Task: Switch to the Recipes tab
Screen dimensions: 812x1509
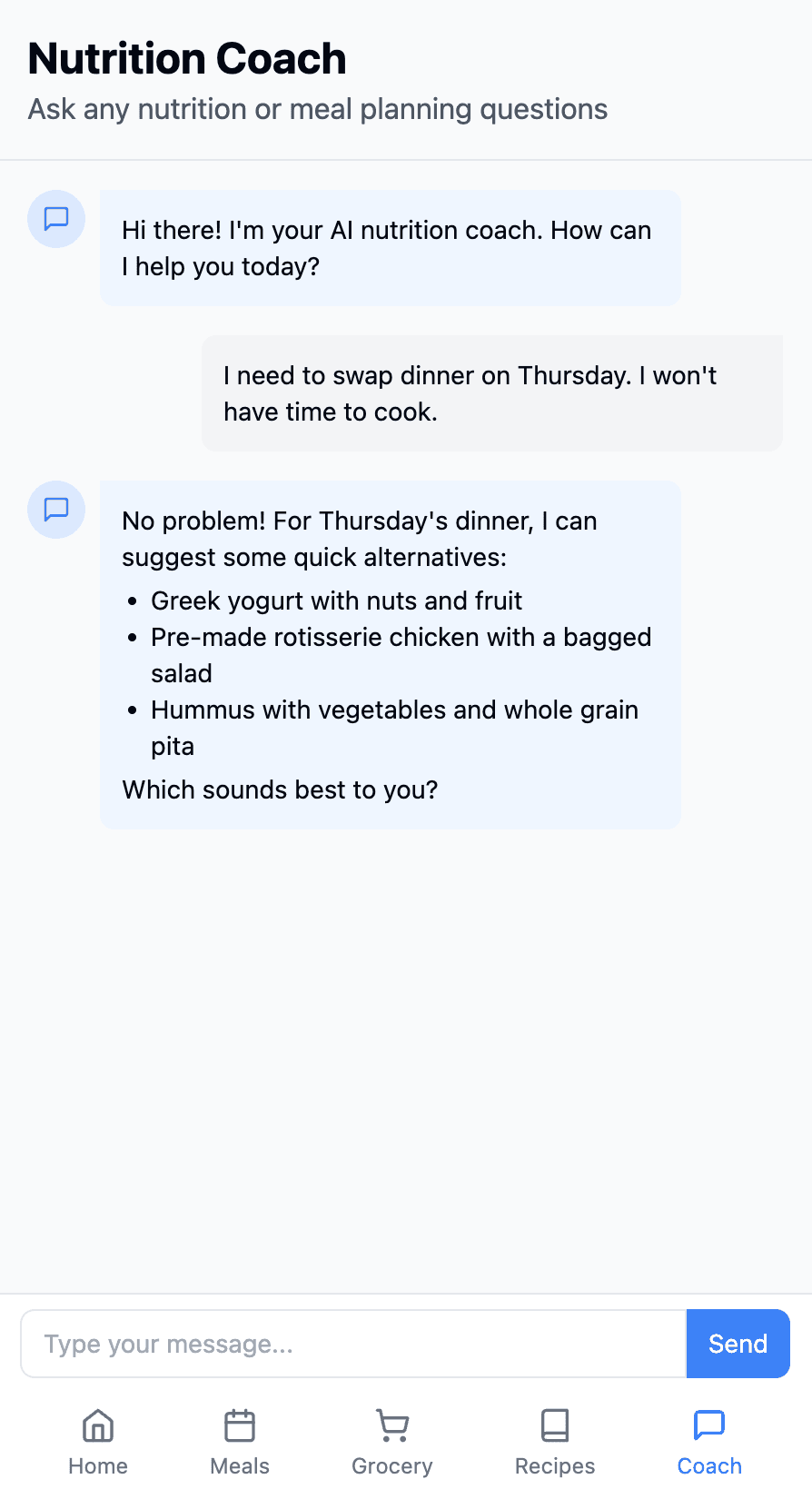Action: (554, 1465)
